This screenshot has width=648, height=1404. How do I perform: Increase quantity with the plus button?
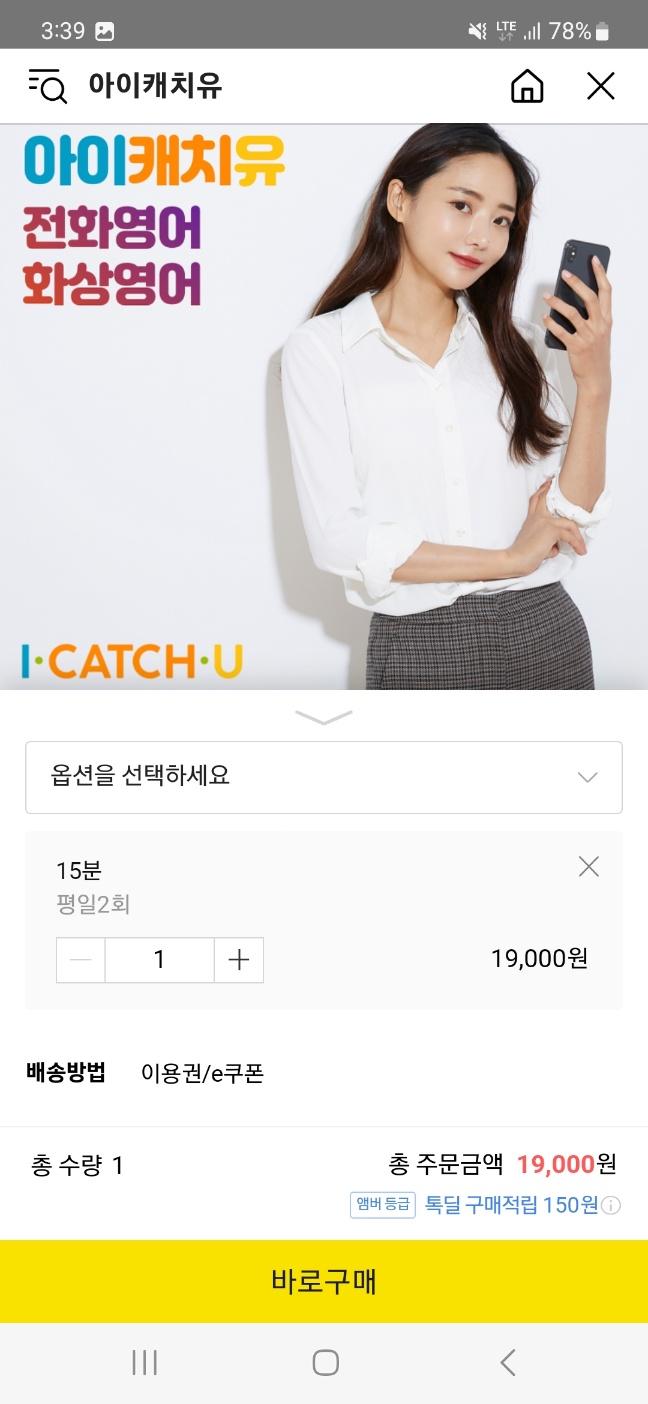click(239, 960)
